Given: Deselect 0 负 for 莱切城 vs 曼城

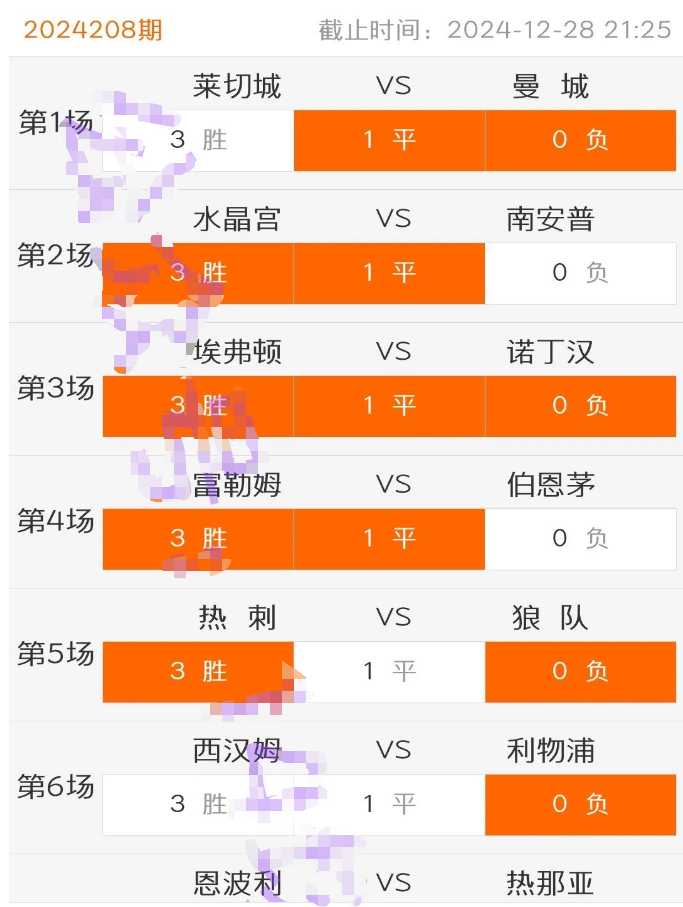Looking at the screenshot, I should point(580,140).
